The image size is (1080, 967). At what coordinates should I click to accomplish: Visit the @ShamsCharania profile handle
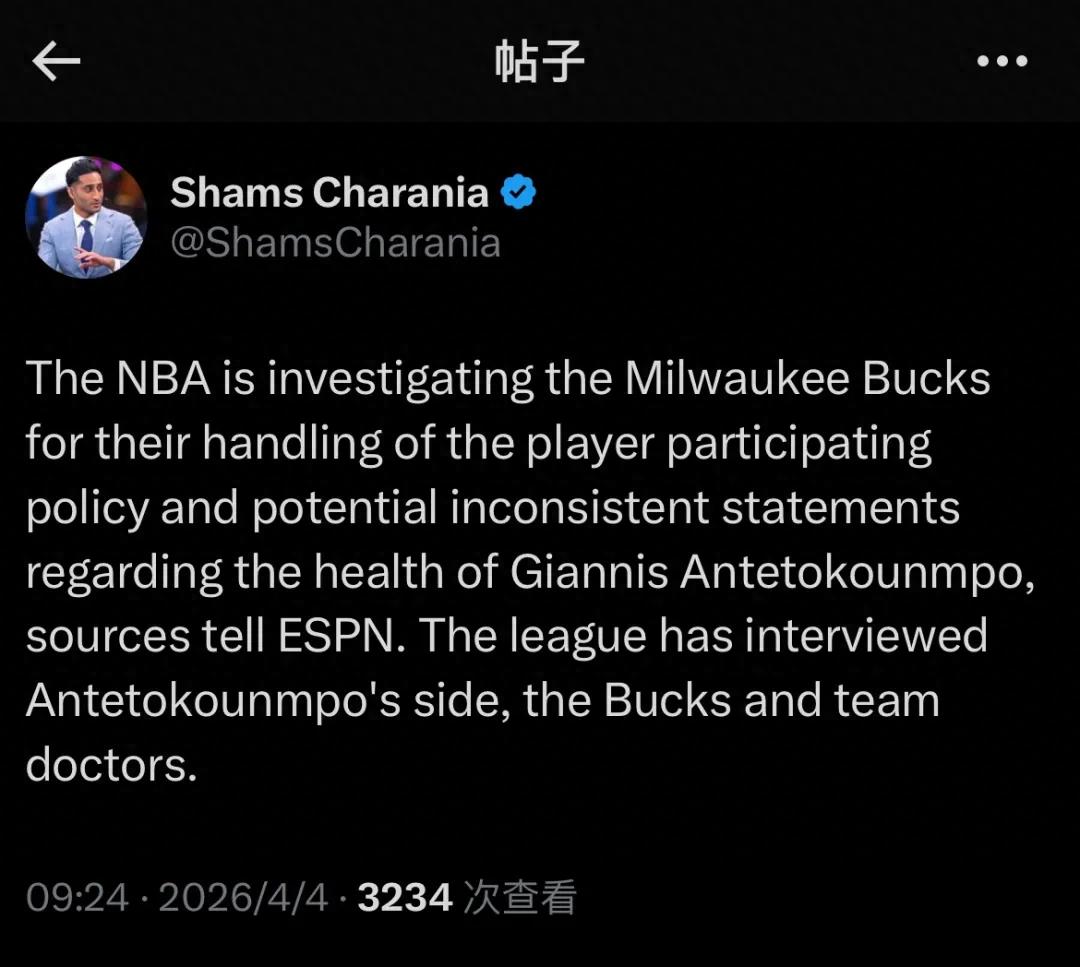pos(335,243)
